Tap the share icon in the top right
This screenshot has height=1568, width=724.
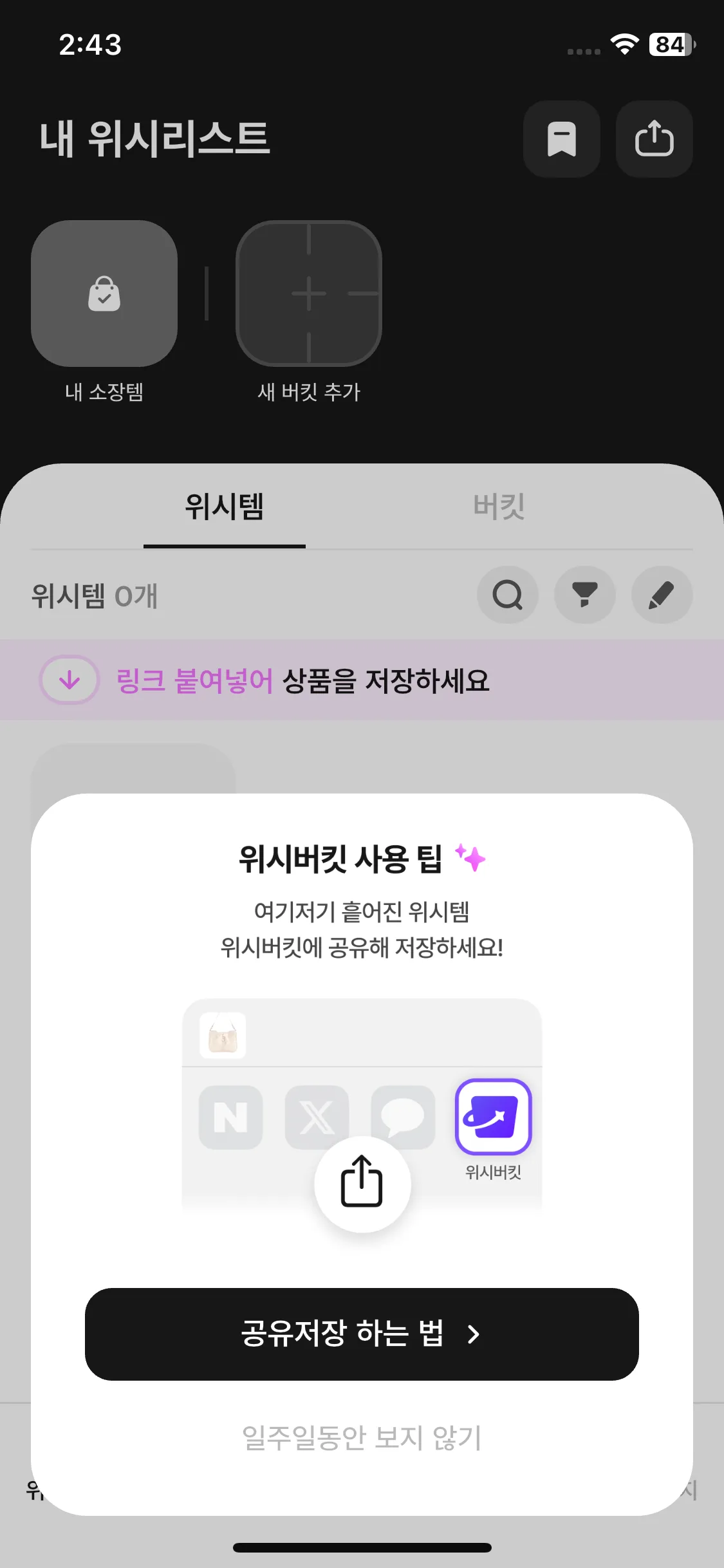pyautogui.click(x=654, y=140)
